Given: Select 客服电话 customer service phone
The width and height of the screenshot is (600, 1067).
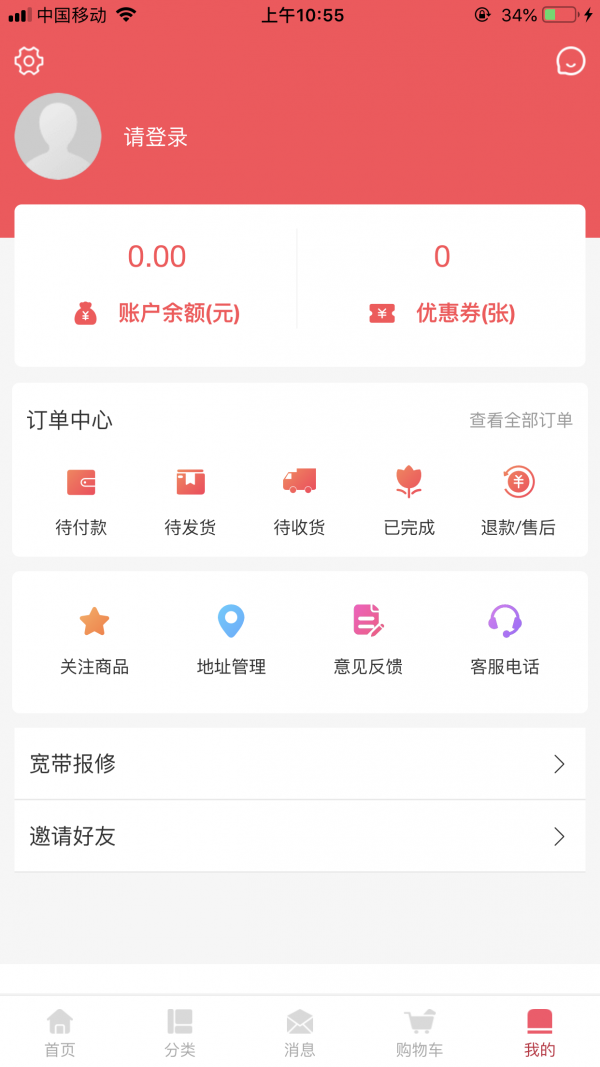Looking at the screenshot, I should pyautogui.click(x=505, y=640).
